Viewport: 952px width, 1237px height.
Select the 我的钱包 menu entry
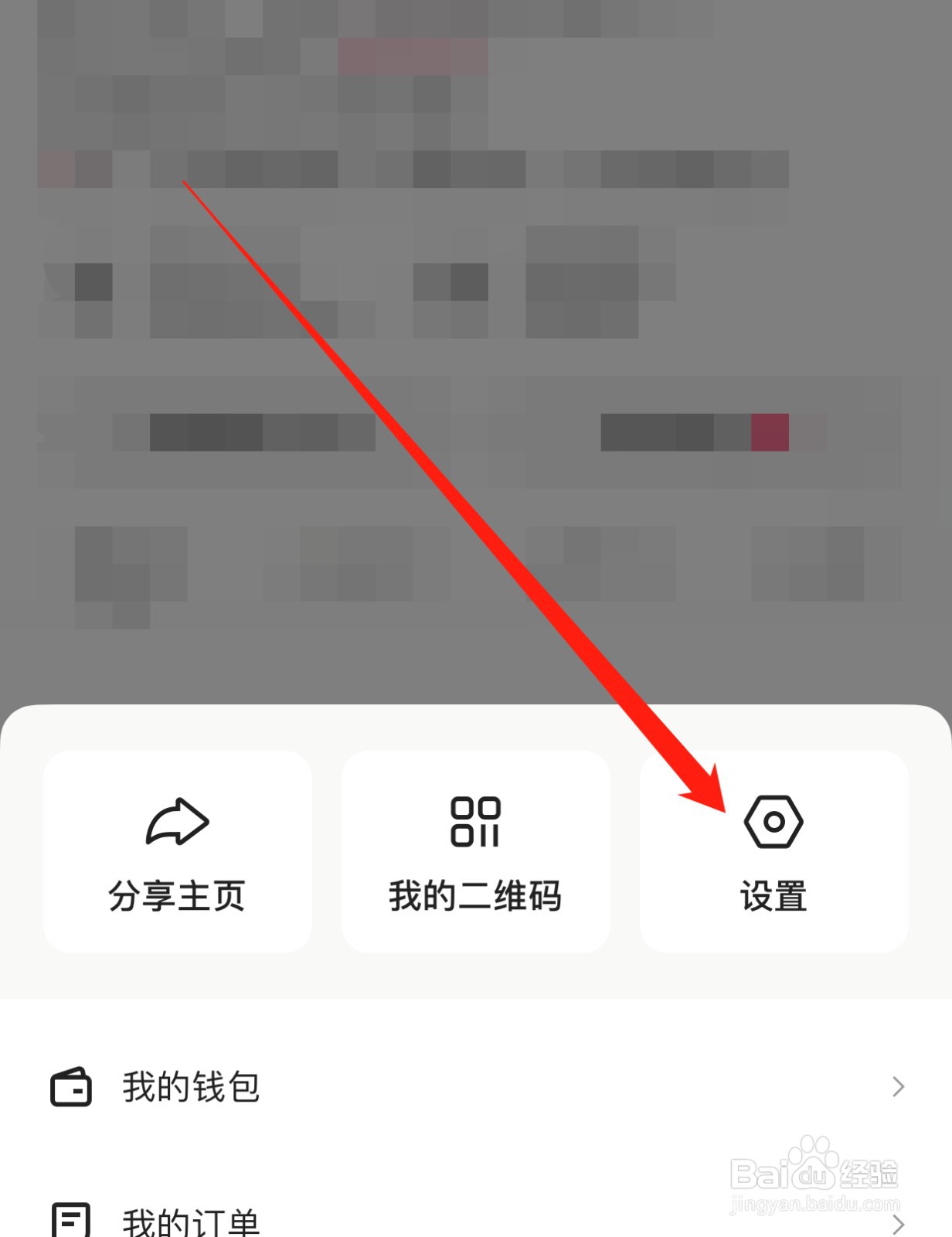pos(189,1089)
